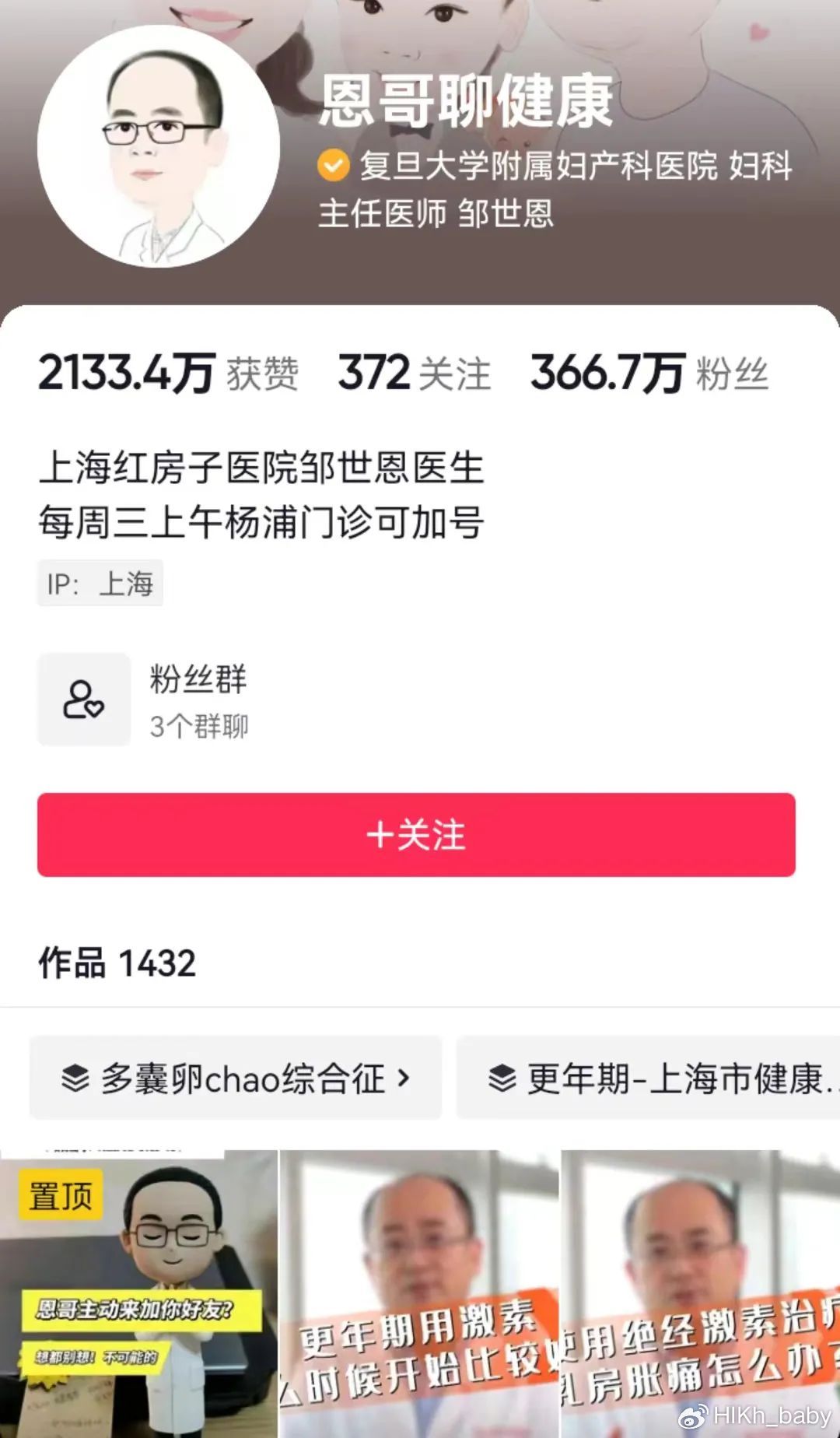840x1438 pixels.
Task: View the 372 关注 following list
Action: coord(414,374)
